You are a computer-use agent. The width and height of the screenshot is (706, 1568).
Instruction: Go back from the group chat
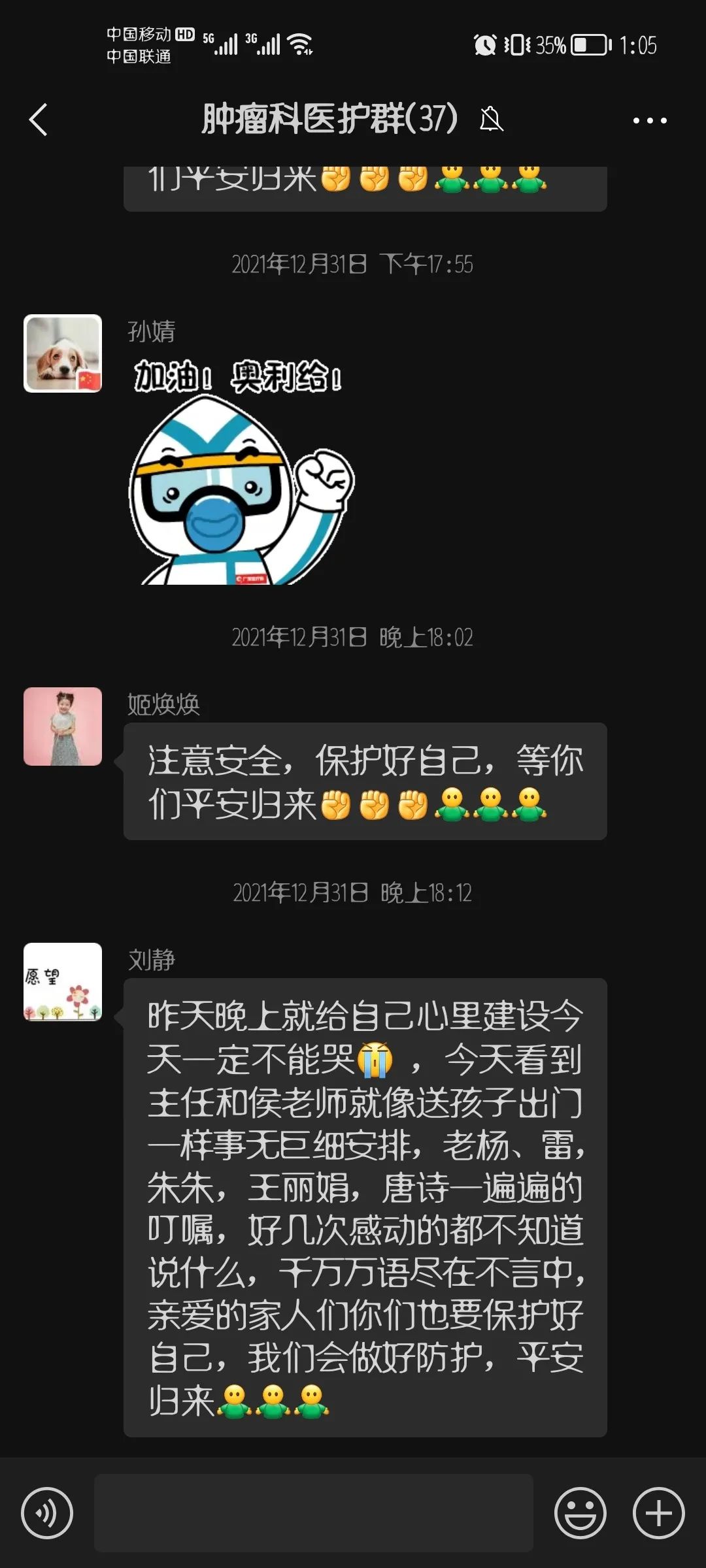click(x=39, y=120)
